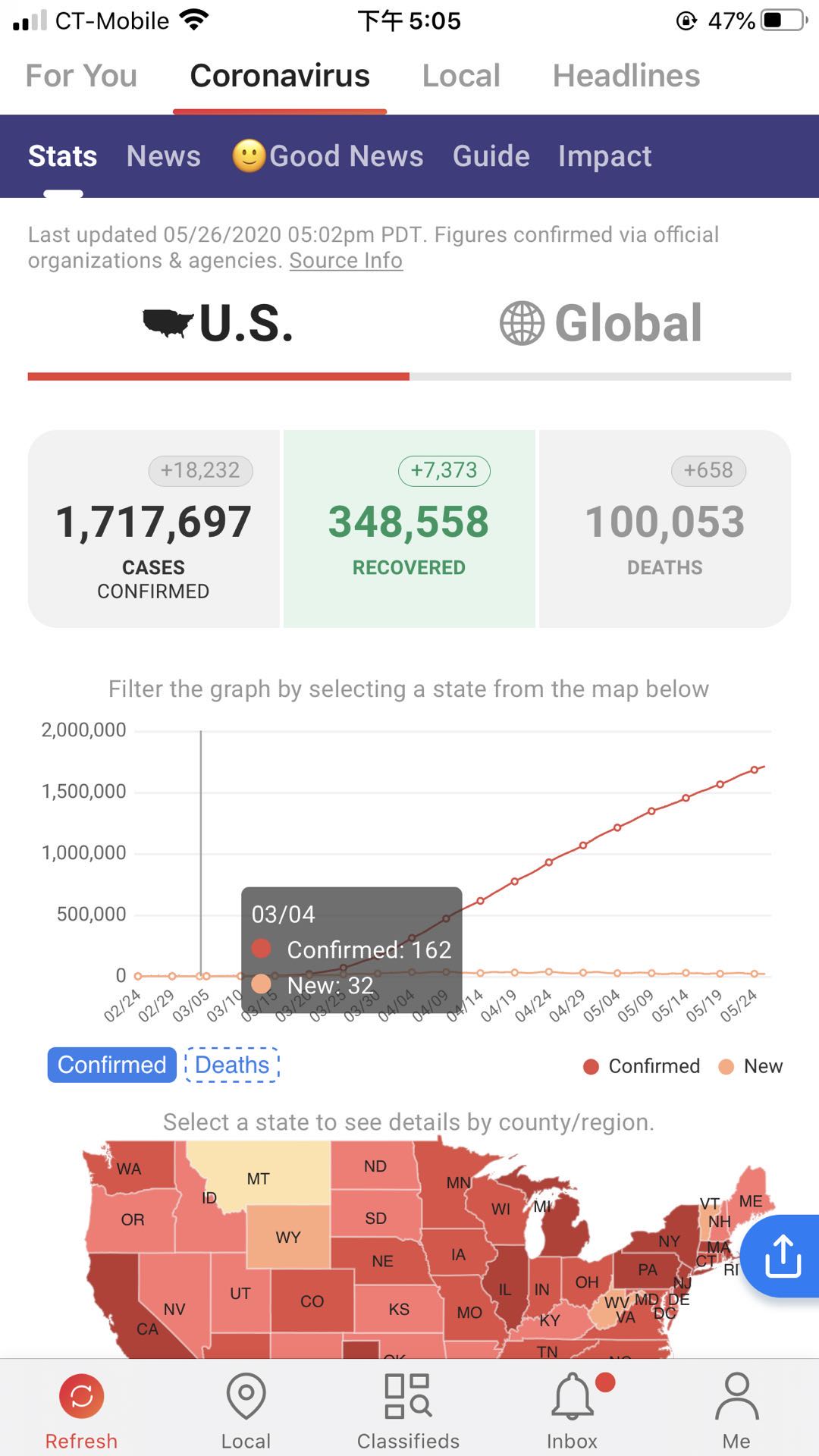
Task: Go to the Me profile tab
Action: click(x=736, y=1412)
